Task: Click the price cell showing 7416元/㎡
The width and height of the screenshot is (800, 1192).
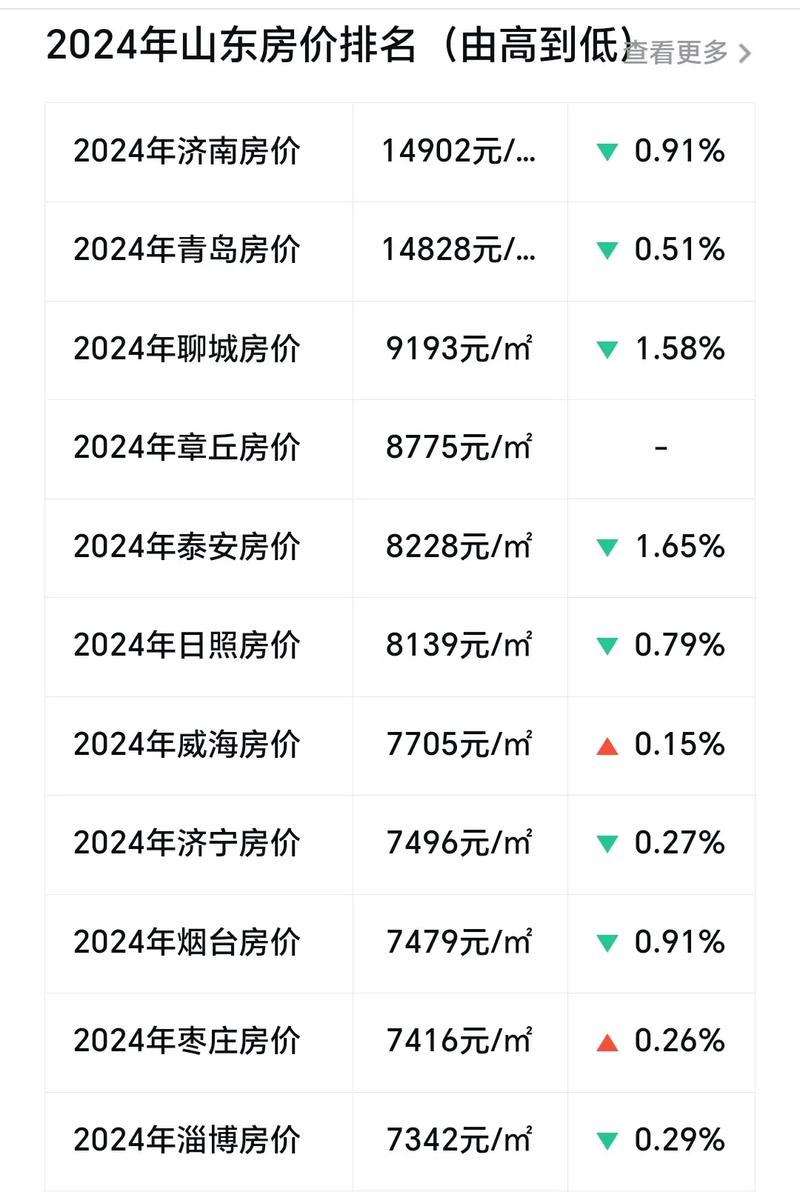Action: (x=458, y=1041)
